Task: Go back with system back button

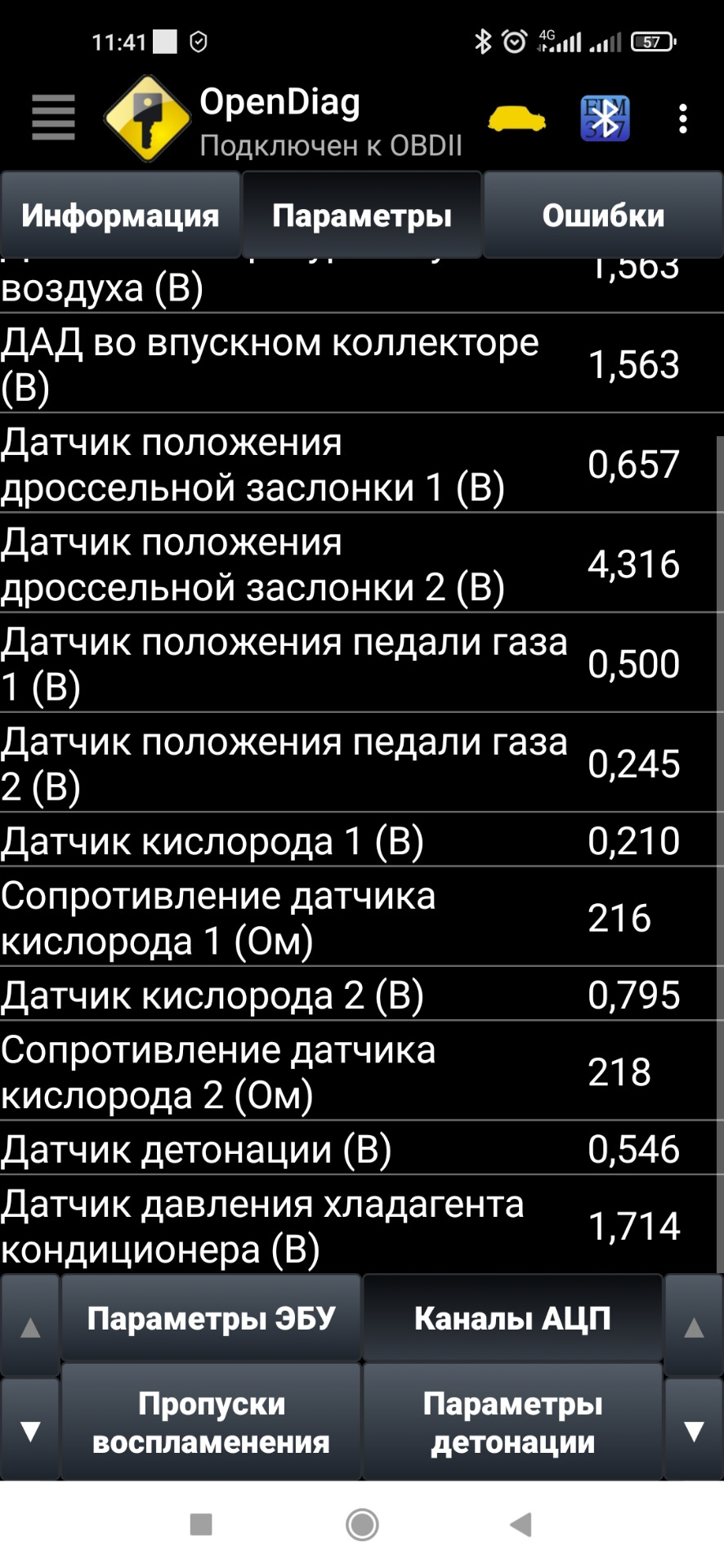Action: click(520, 1524)
